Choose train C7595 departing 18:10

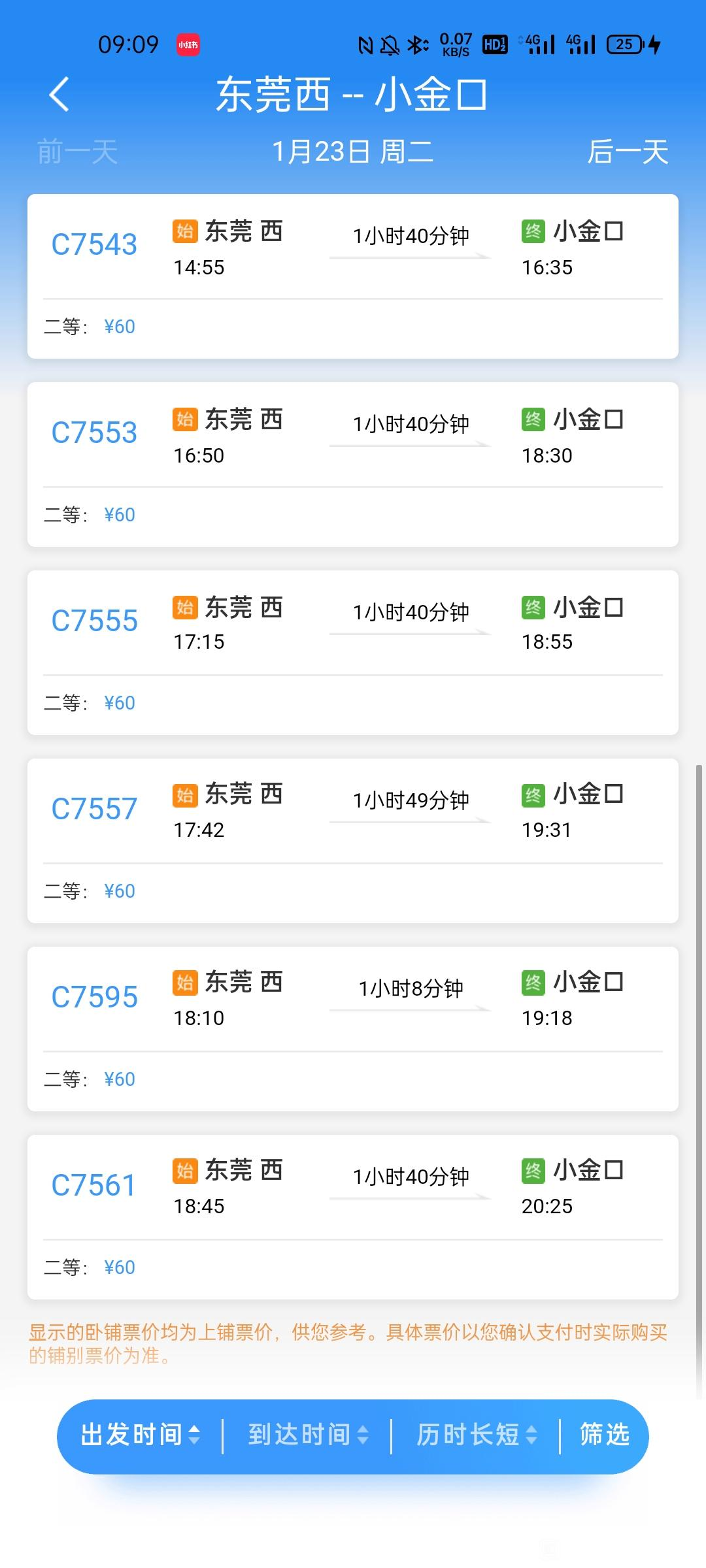(353, 1029)
